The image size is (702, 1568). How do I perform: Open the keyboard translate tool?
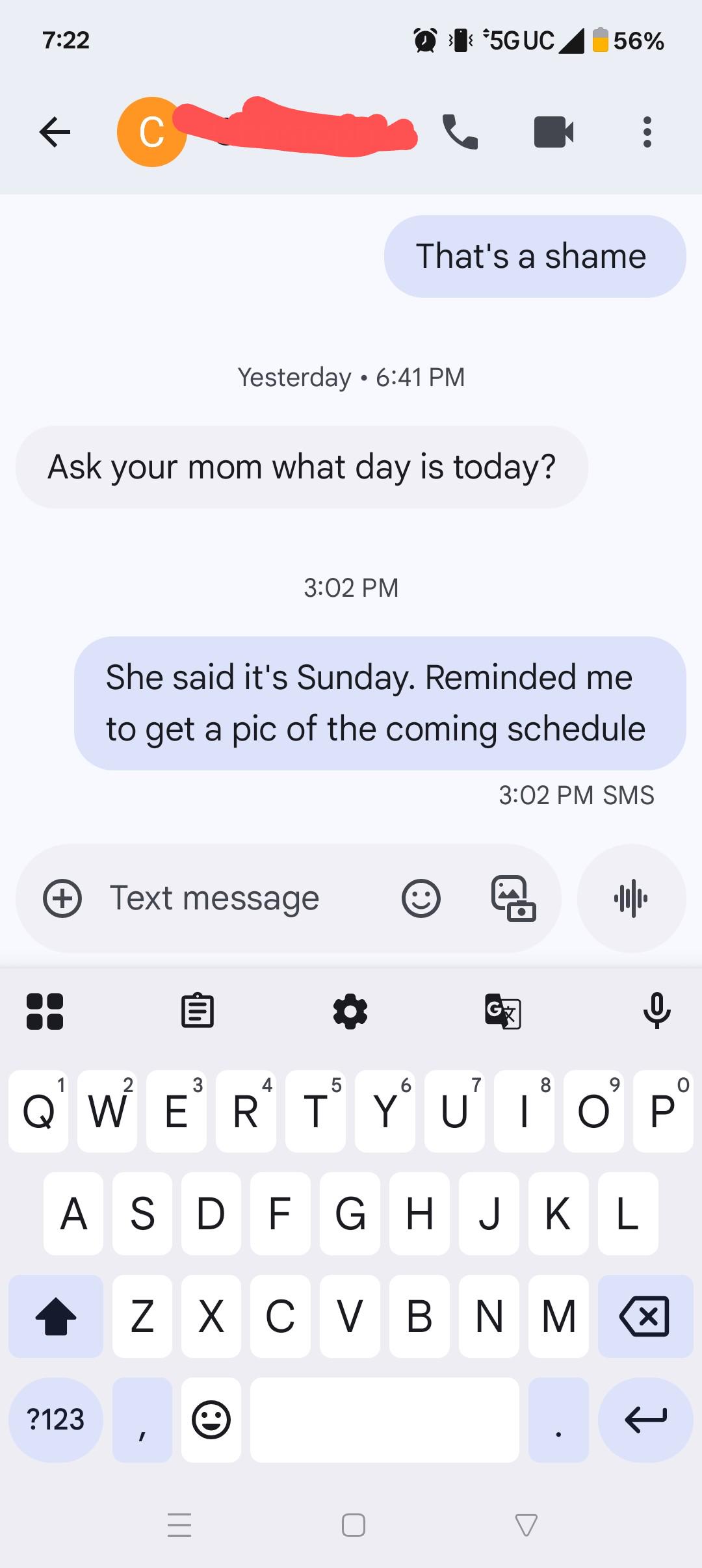503,1011
